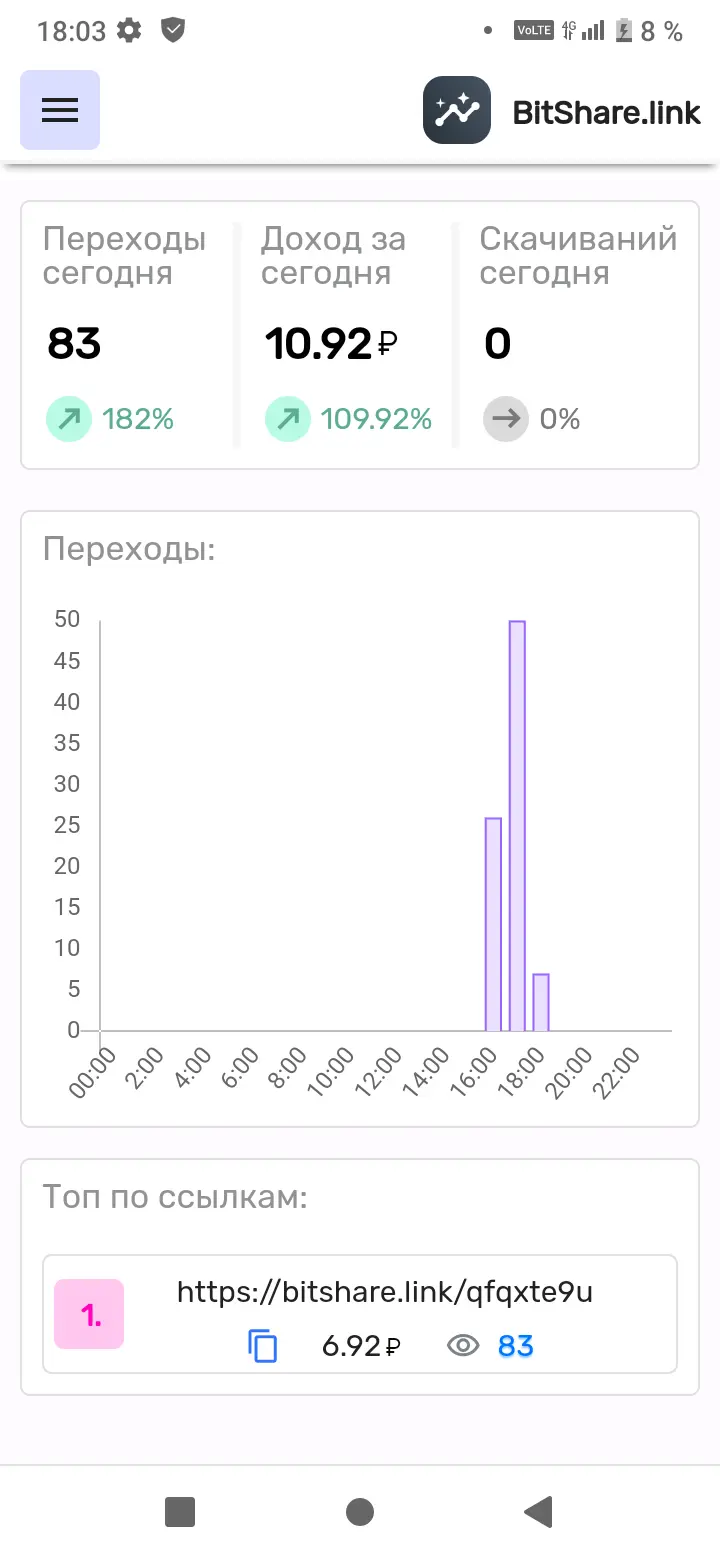The height and width of the screenshot is (1560, 720).
Task: Go to the home screen via system button
Action: click(x=360, y=1511)
